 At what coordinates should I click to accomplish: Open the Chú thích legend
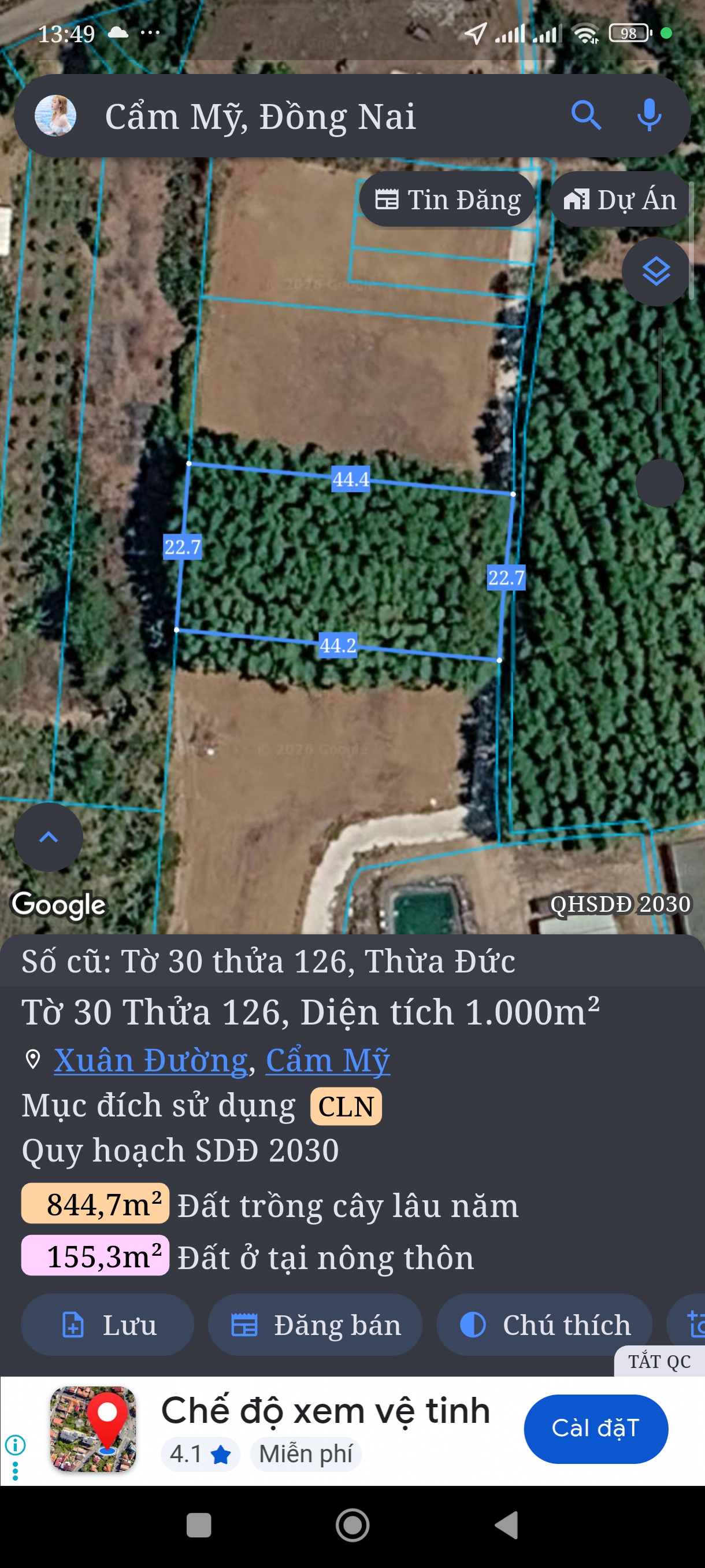point(544,1325)
